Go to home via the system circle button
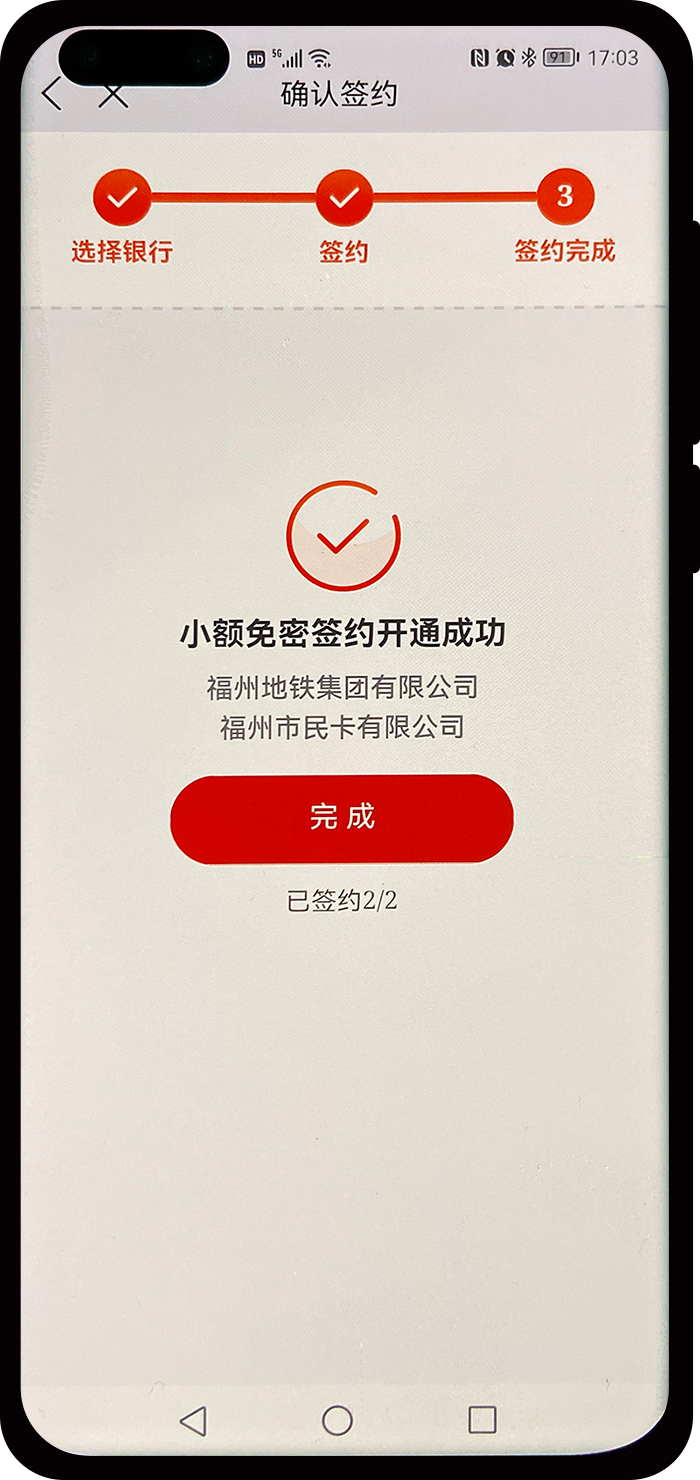700x1480 pixels. (337, 1420)
